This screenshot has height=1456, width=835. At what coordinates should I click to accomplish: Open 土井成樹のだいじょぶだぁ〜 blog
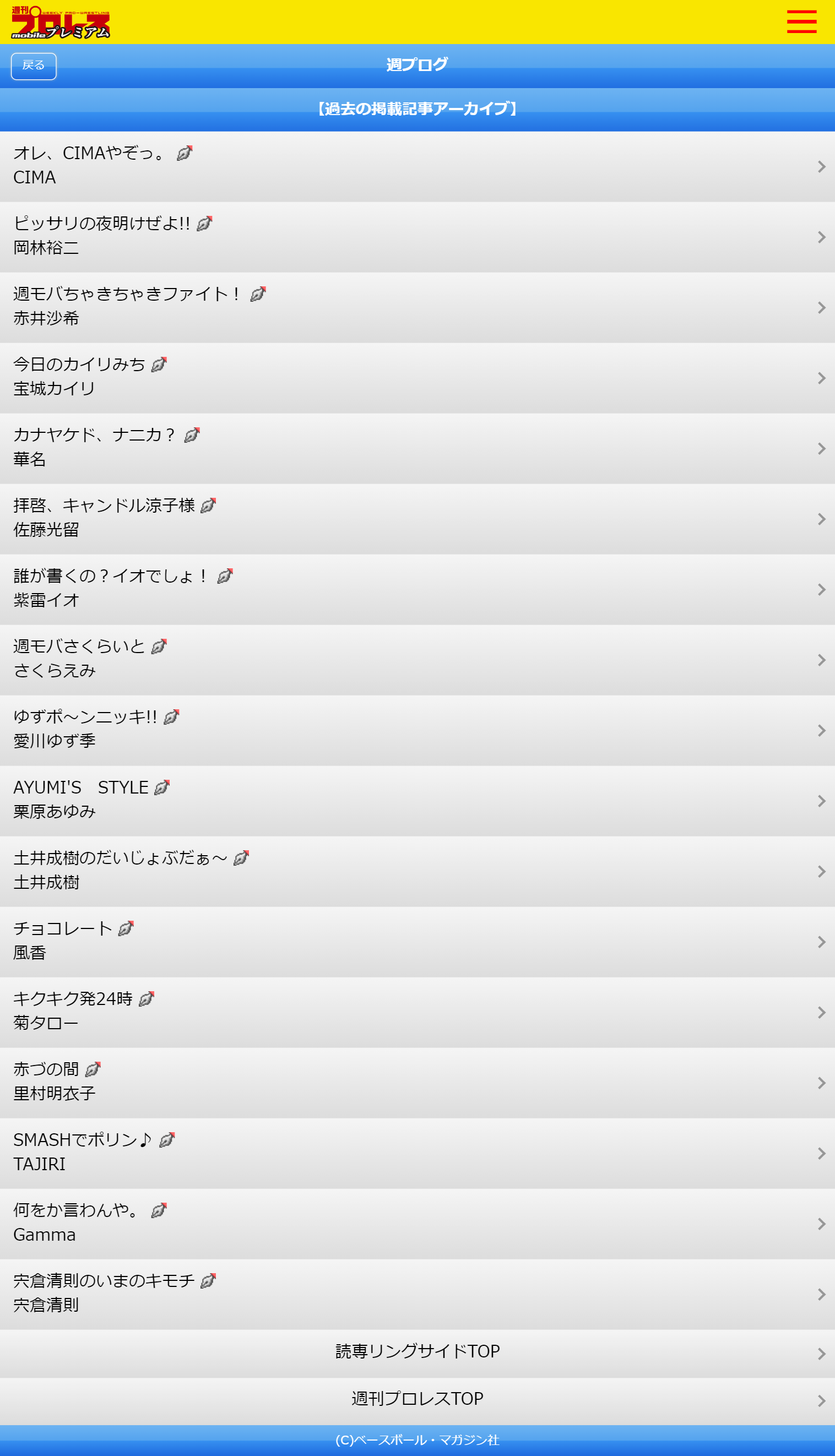click(417, 872)
